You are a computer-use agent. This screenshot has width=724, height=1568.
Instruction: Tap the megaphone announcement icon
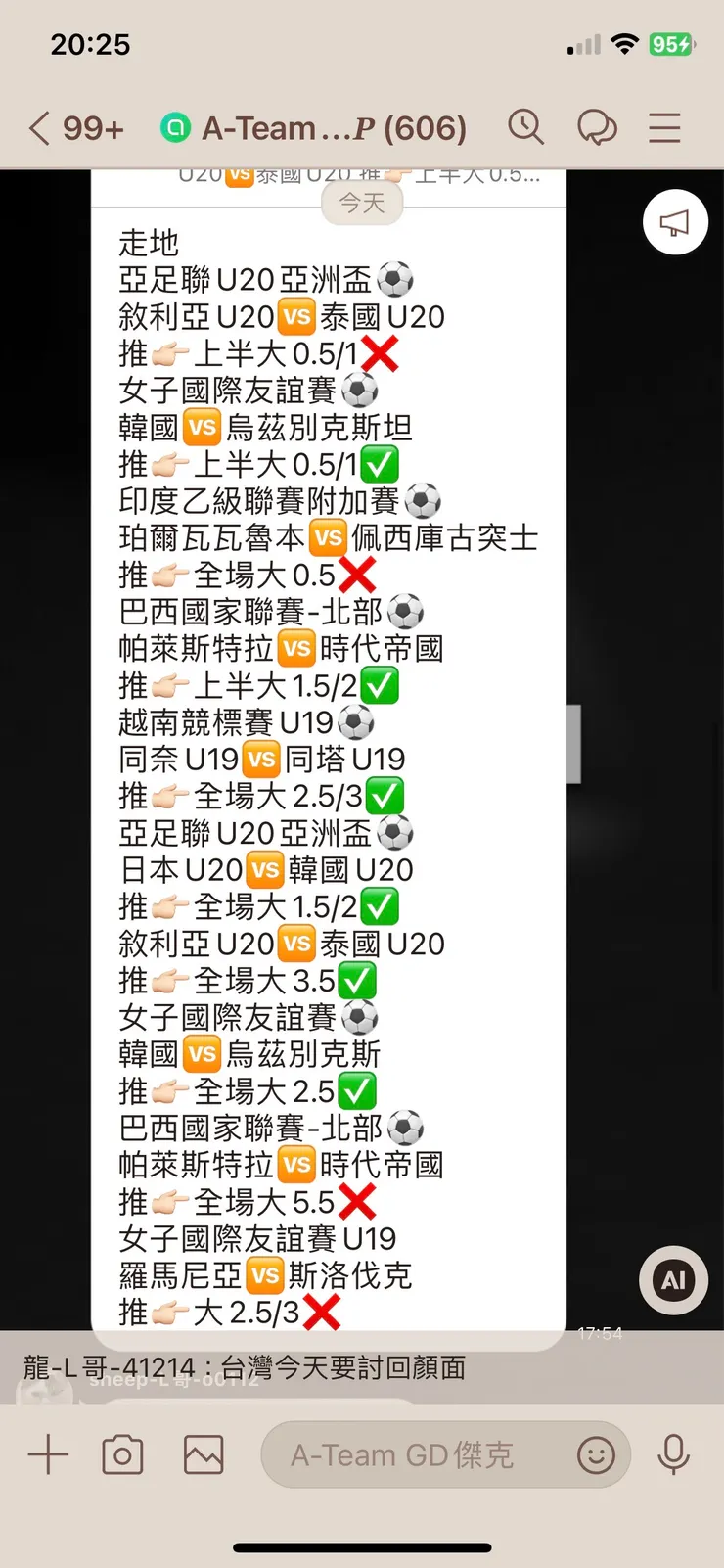pos(675,222)
